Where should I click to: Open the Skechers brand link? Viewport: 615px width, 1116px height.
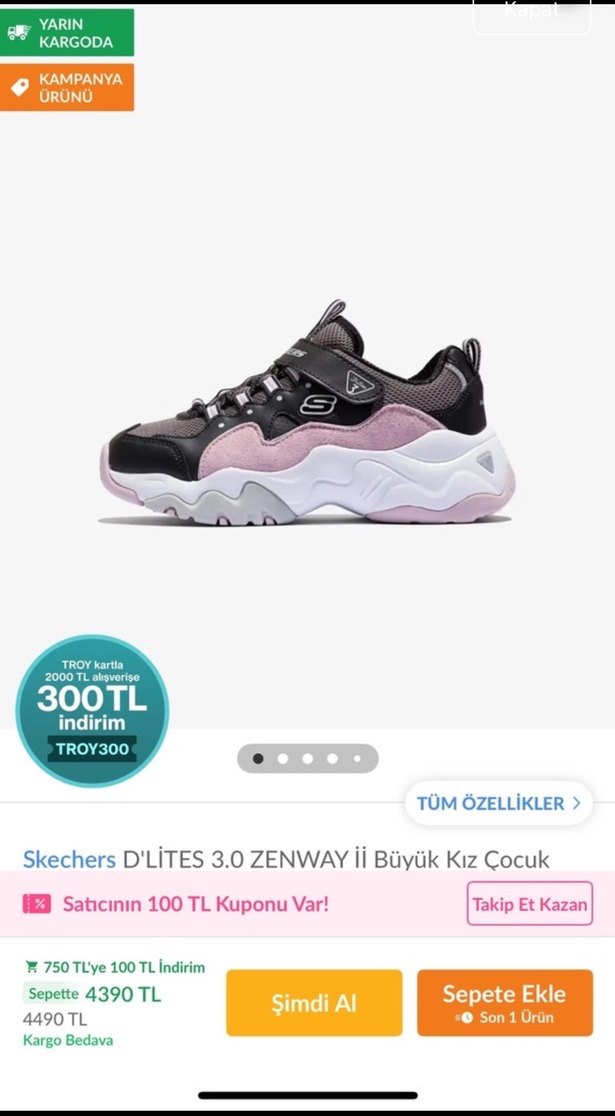(69, 859)
